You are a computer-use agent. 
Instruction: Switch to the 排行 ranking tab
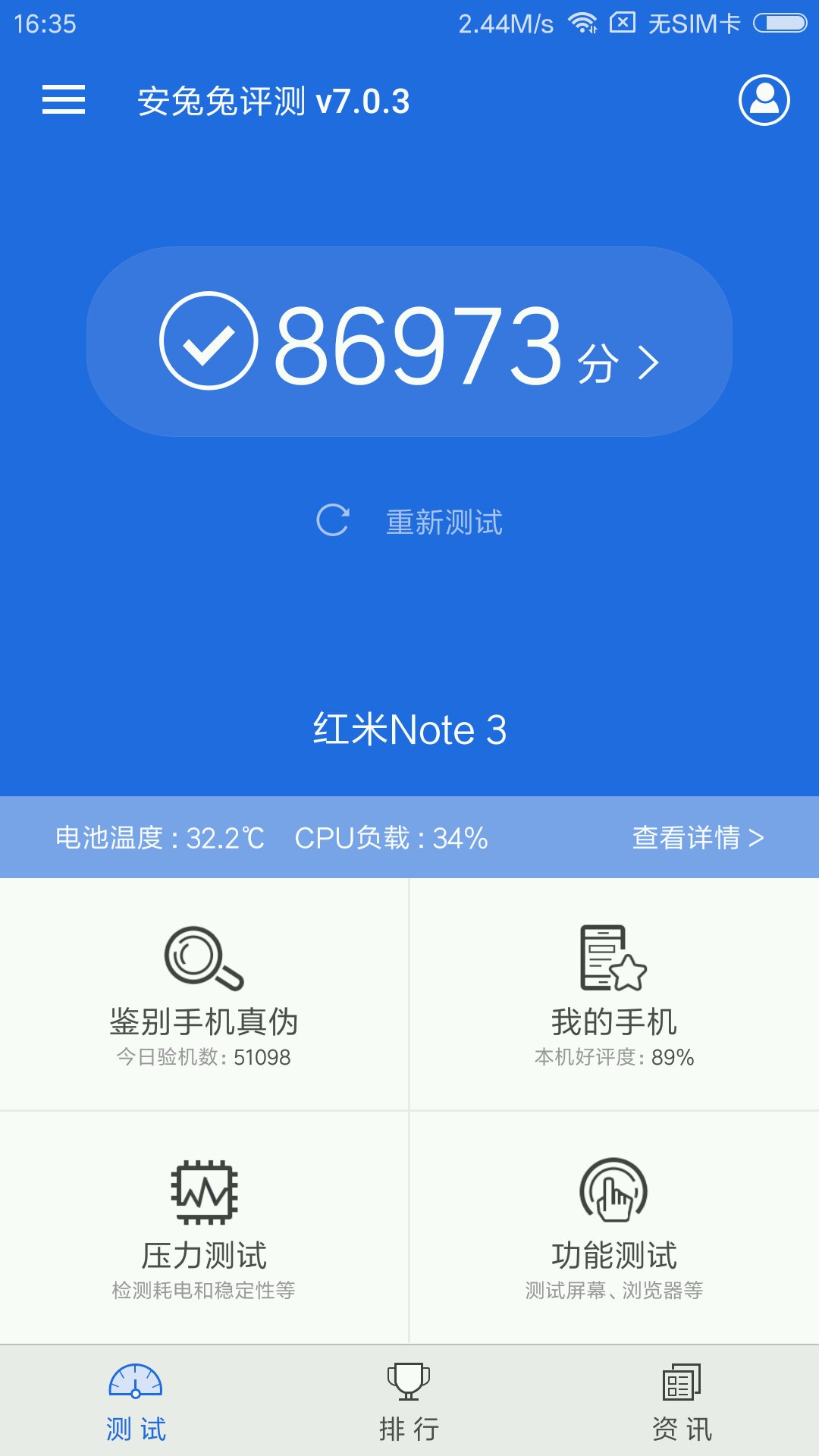click(x=409, y=1401)
